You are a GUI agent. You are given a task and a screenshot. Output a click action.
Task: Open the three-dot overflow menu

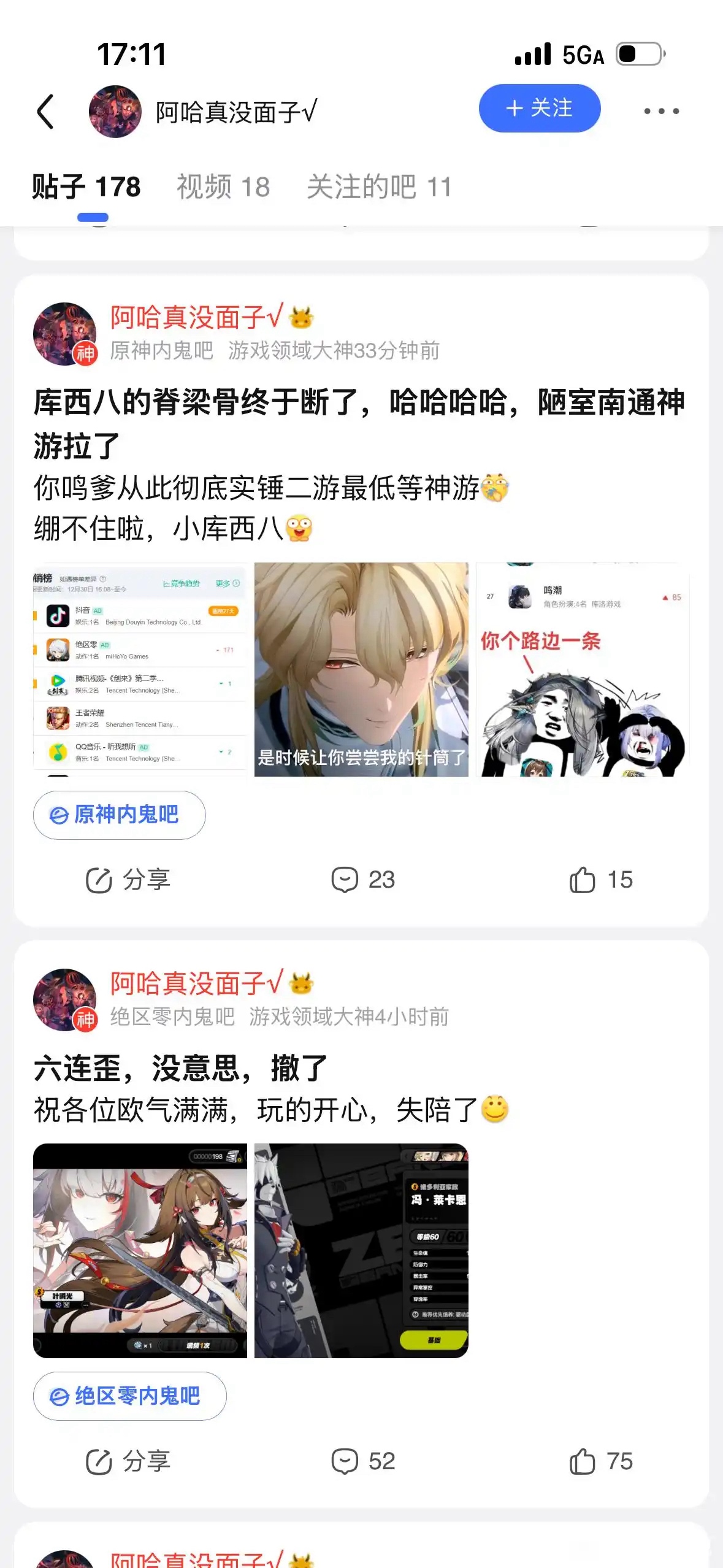click(x=661, y=111)
